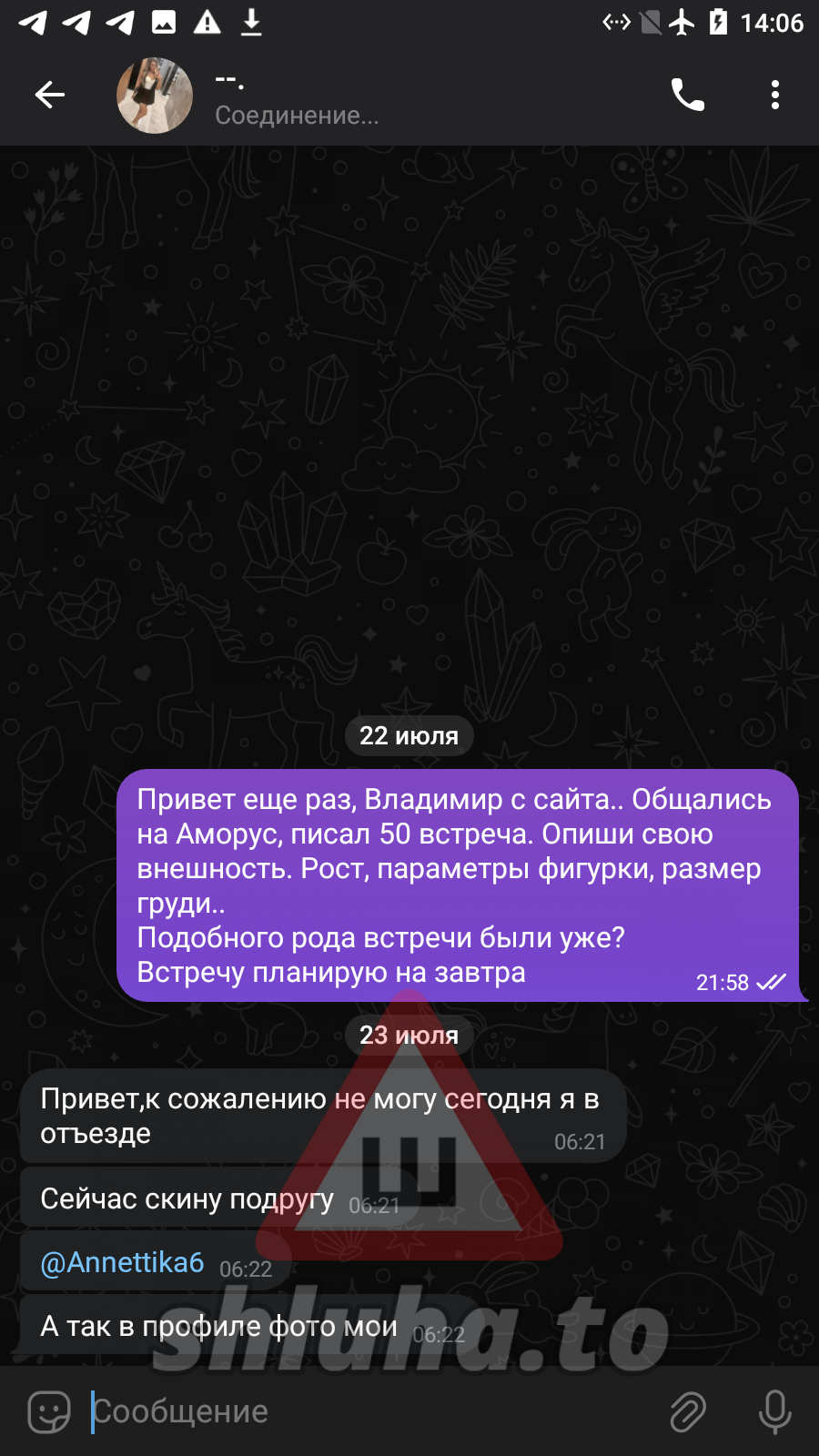
Task: Open the three-dot overflow menu
Action: [x=774, y=95]
